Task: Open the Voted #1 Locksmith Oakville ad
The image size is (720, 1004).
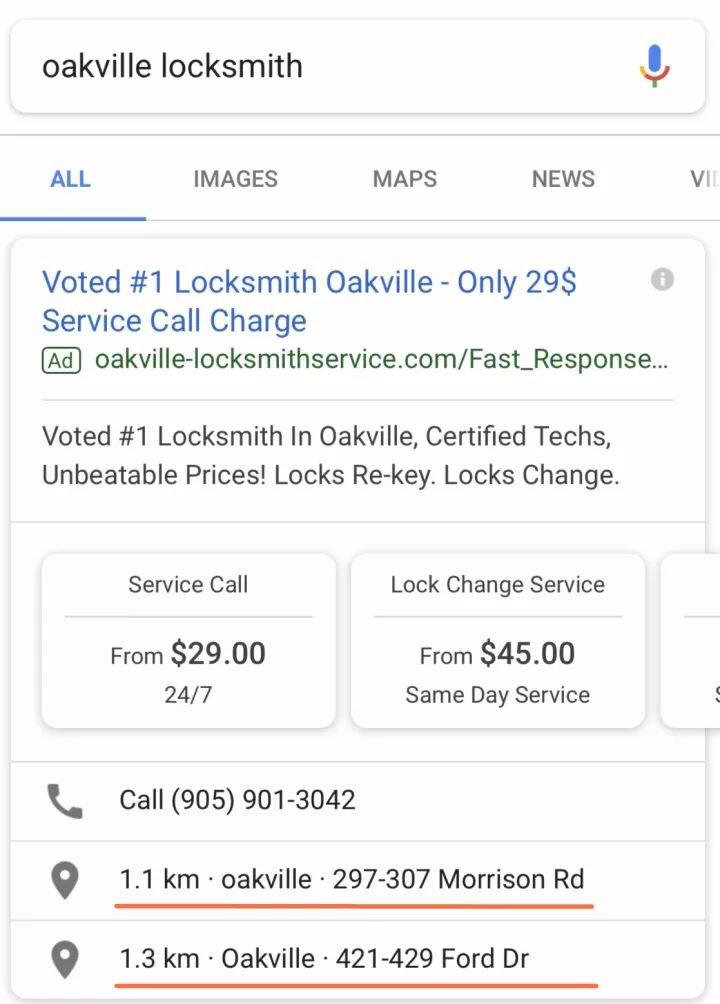Action: [308, 301]
